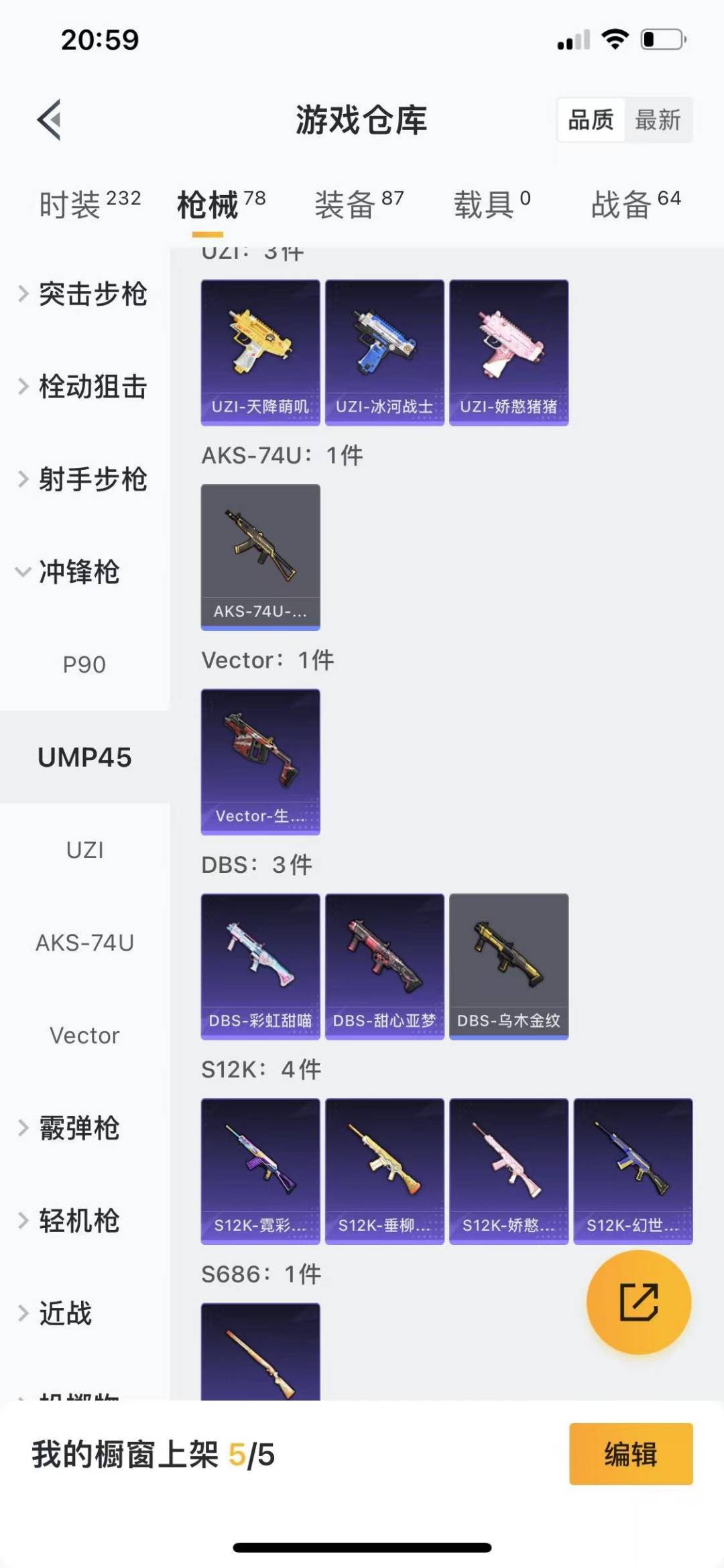This screenshot has width=724, height=1568.
Task: Go back using the top-left arrow
Action: pos(50,120)
